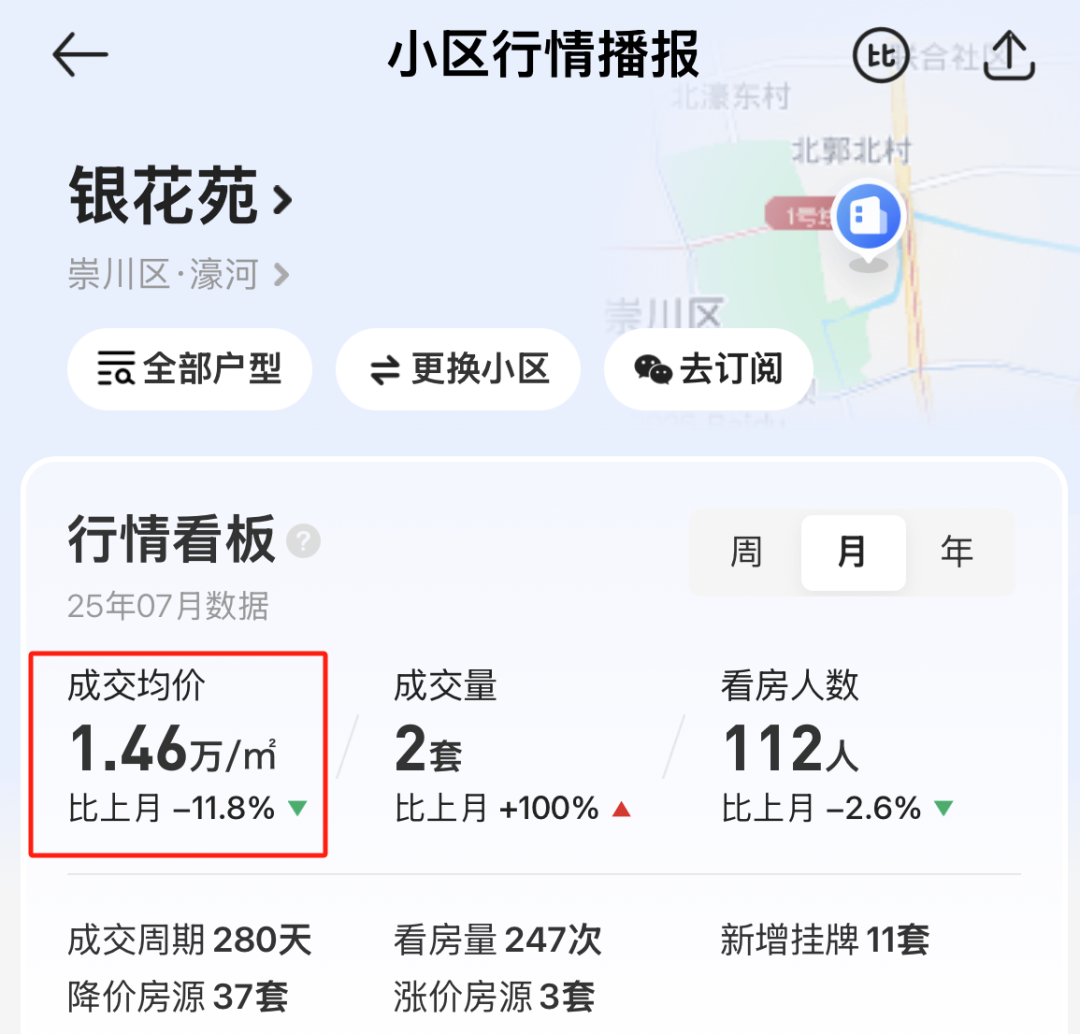Screen dimensions: 1080x1034
Task: Switch to the 年 yearly view
Action: pyautogui.click(x=957, y=552)
